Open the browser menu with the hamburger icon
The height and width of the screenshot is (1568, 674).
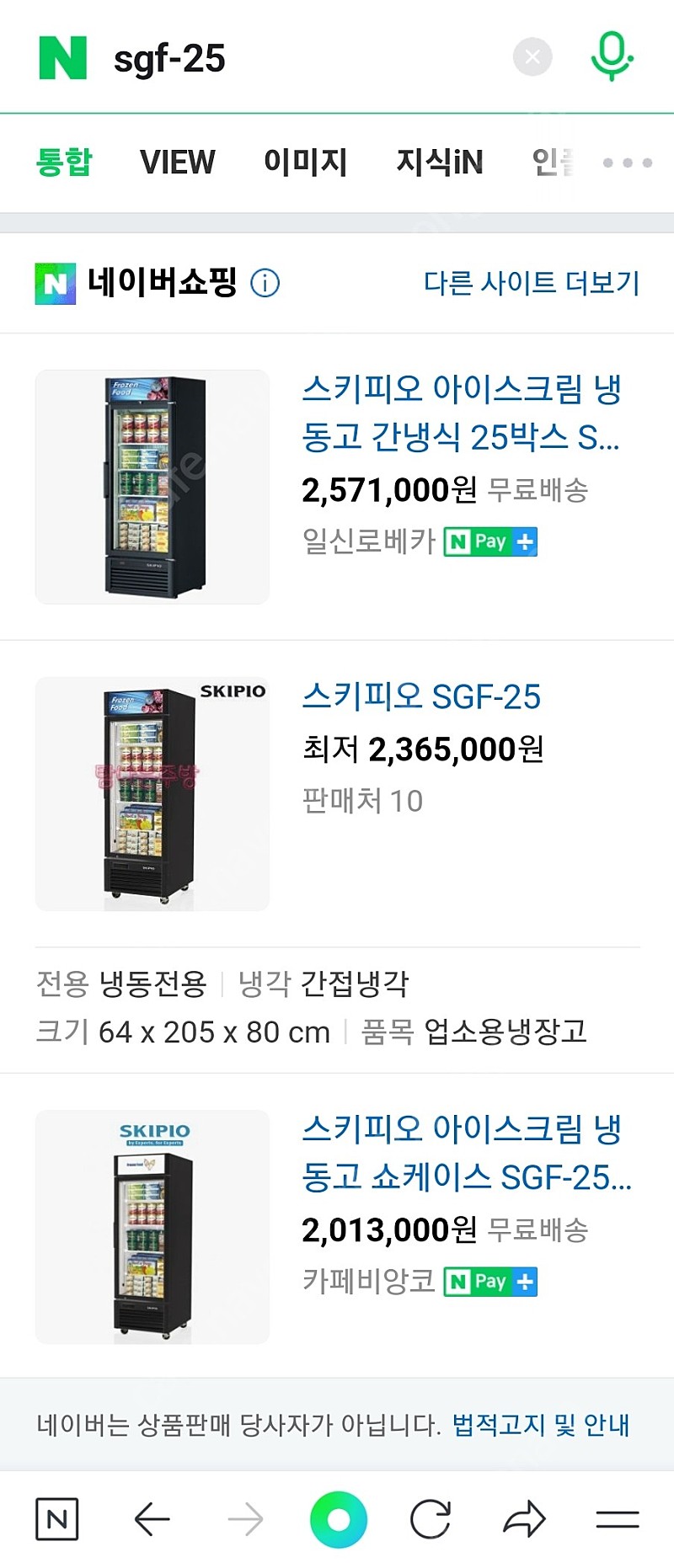tap(614, 1521)
